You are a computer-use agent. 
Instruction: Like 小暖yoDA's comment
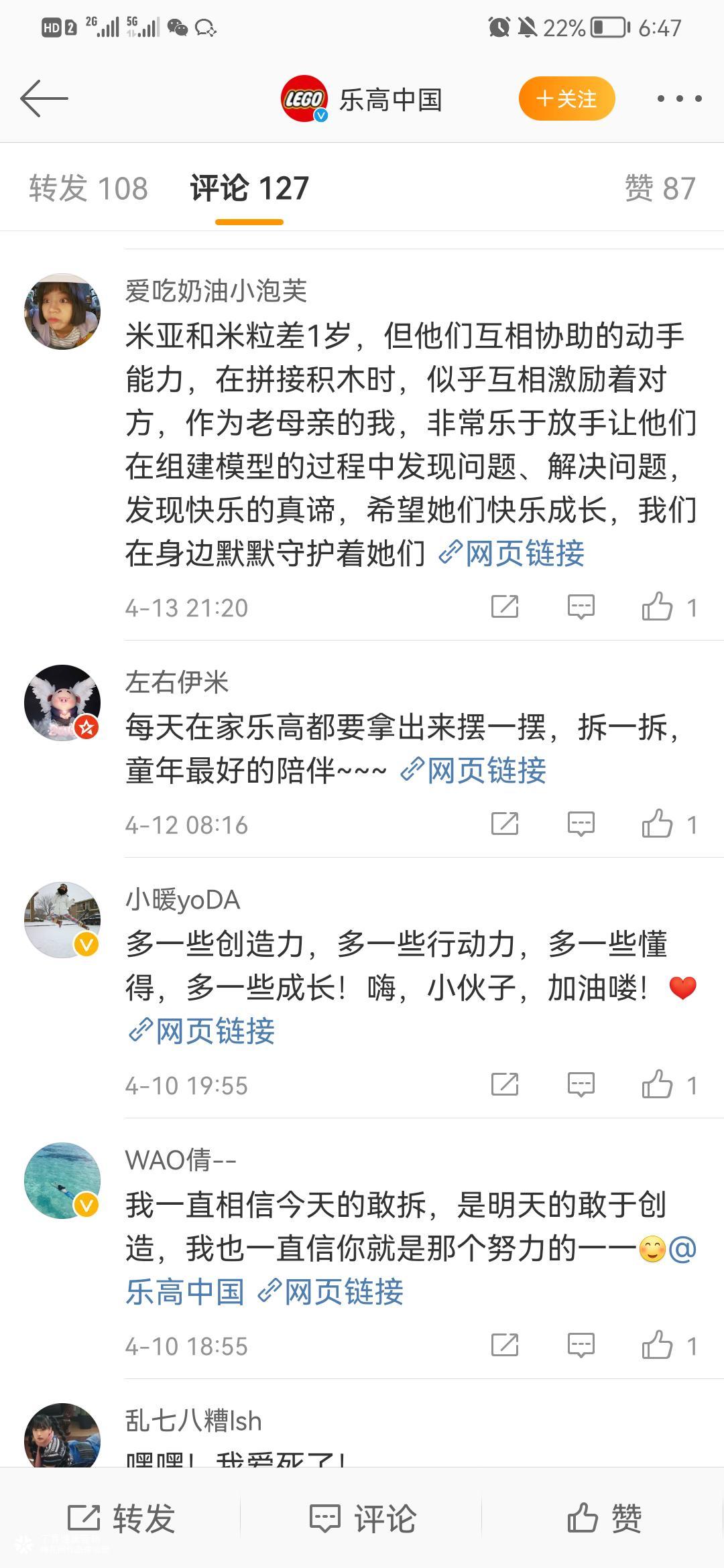pyautogui.click(x=658, y=1085)
